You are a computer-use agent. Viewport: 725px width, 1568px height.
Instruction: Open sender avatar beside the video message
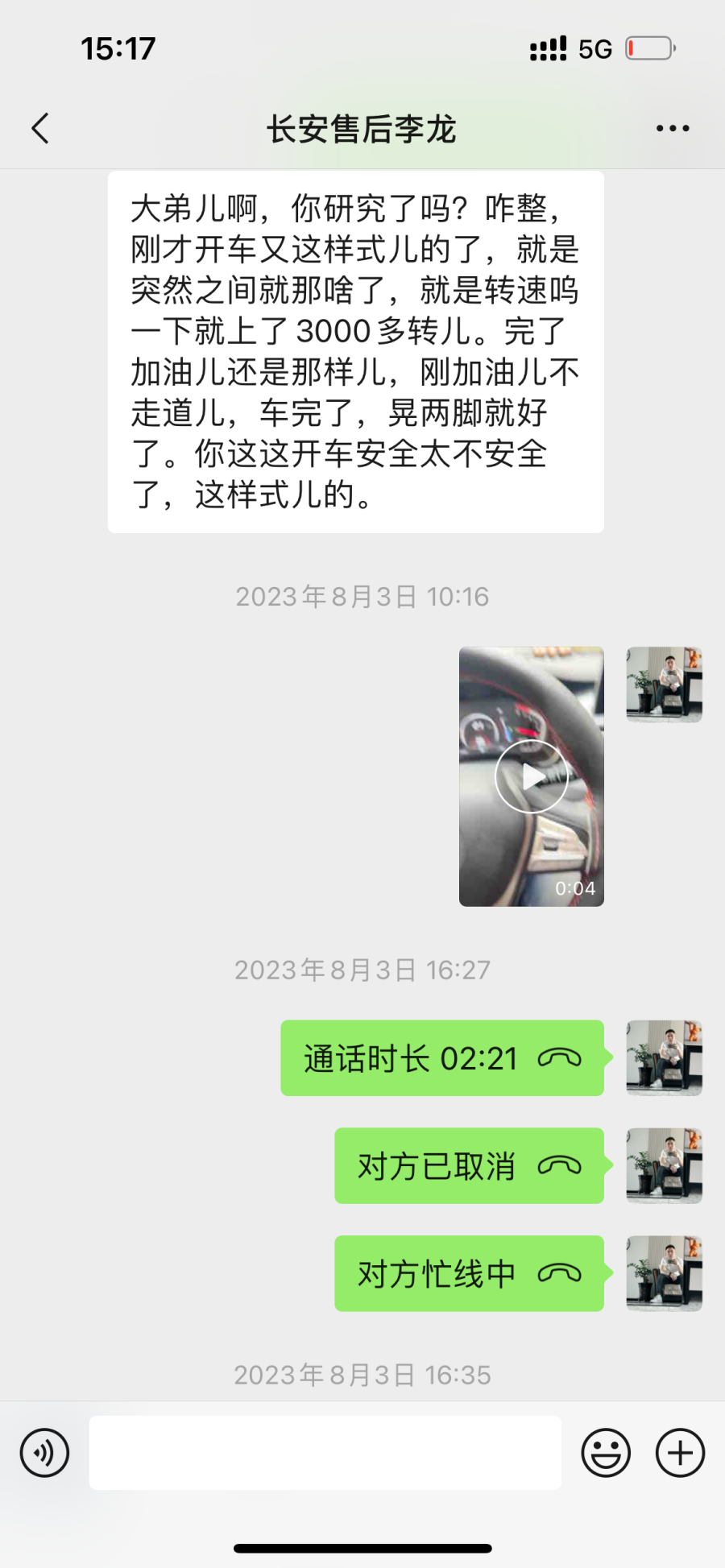[x=665, y=685]
